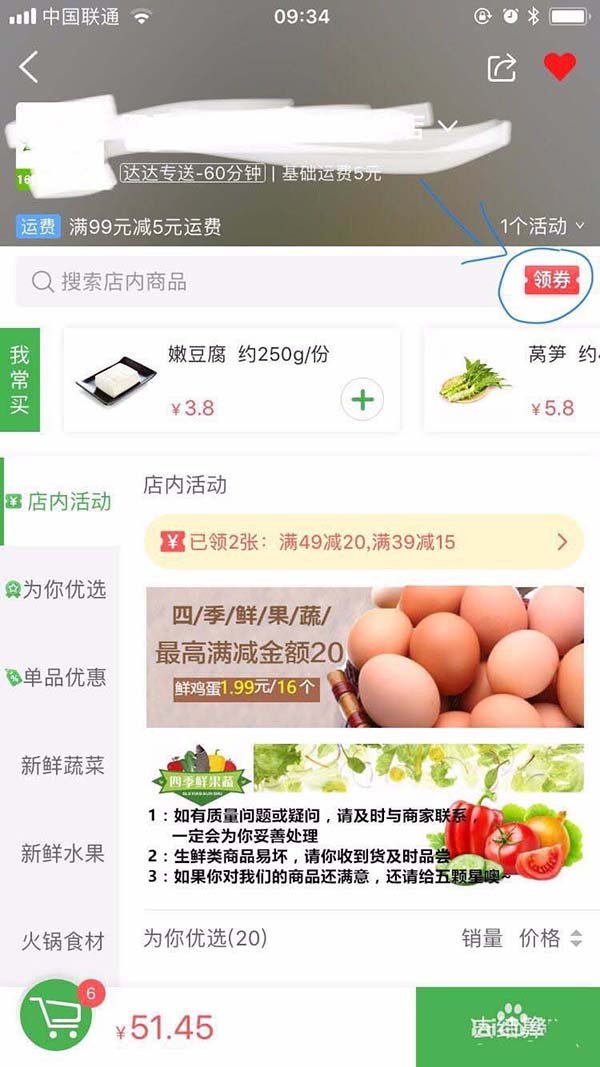Viewport: 600px width, 1067px height.
Task: Select the 新鲜蔬菜 category
Action: pyautogui.click(x=62, y=766)
